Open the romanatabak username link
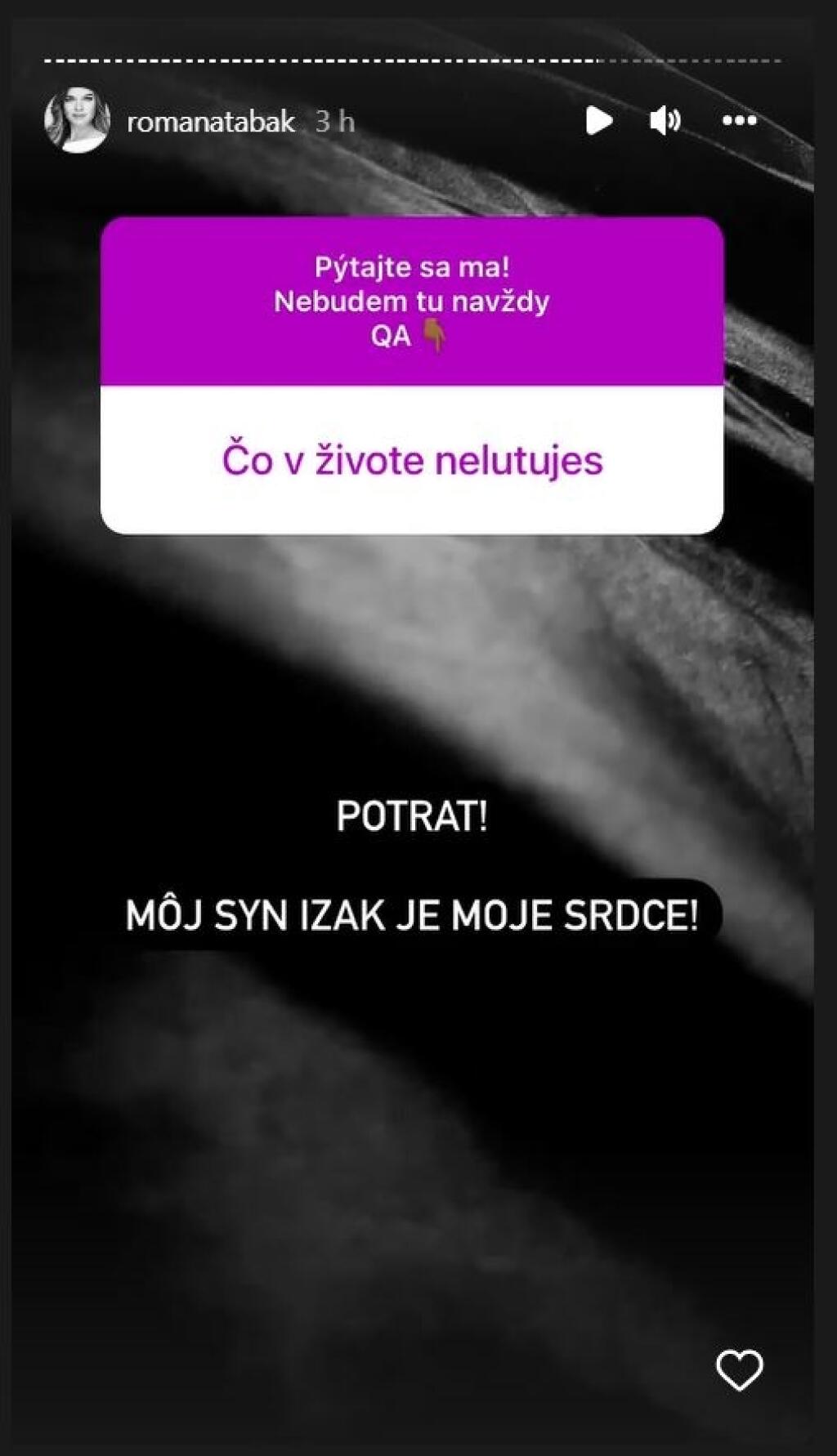Viewport: 837px width, 1456px height. [211, 122]
